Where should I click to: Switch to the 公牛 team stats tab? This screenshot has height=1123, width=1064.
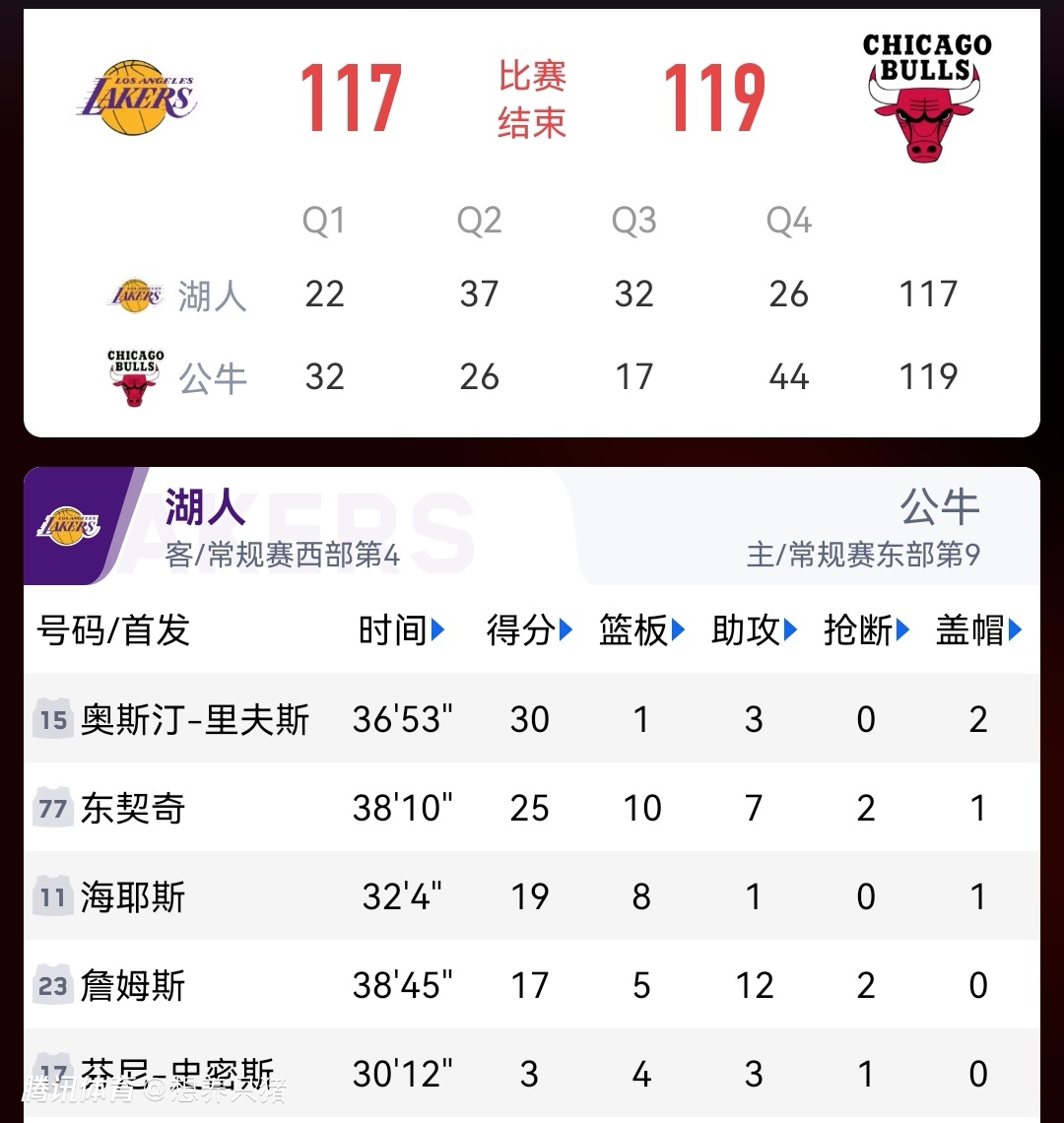point(938,509)
